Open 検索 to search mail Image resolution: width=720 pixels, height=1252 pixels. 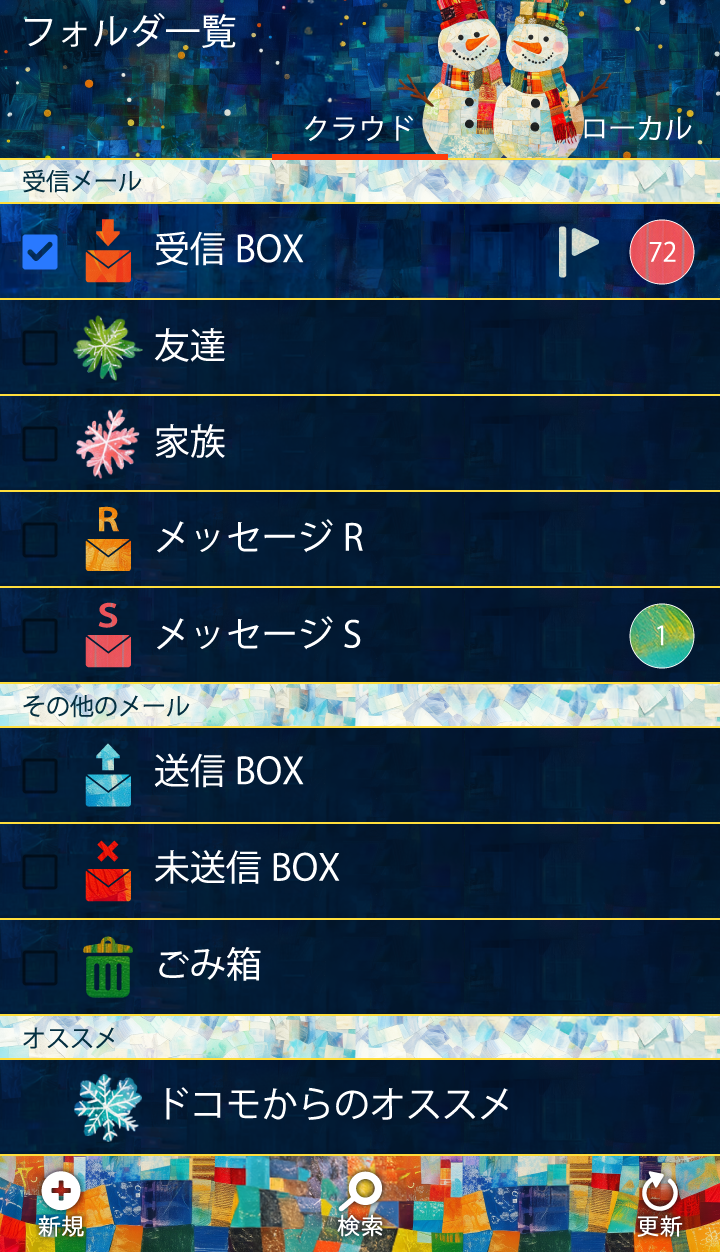360,1205
